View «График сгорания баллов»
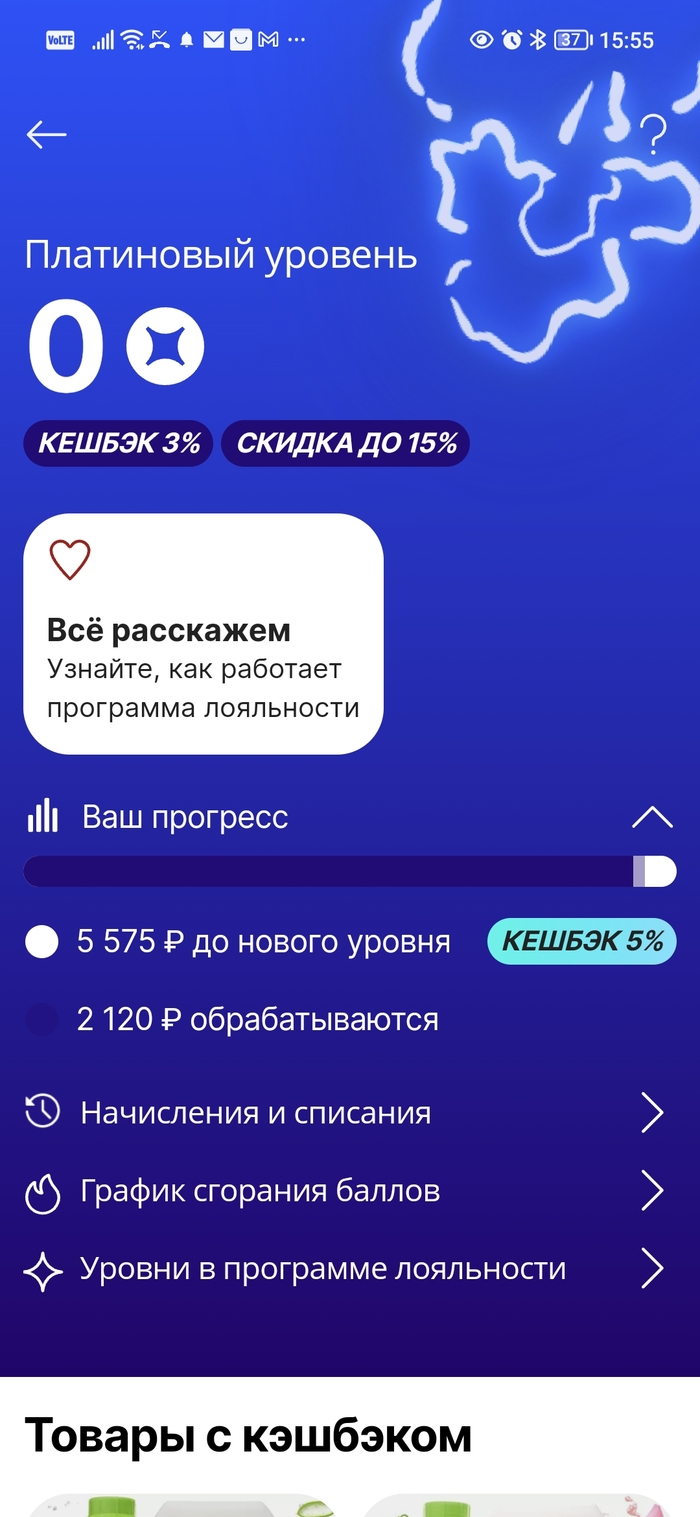The height and width of the screenshot is (1517, 700). click(x=345, y=1191)
